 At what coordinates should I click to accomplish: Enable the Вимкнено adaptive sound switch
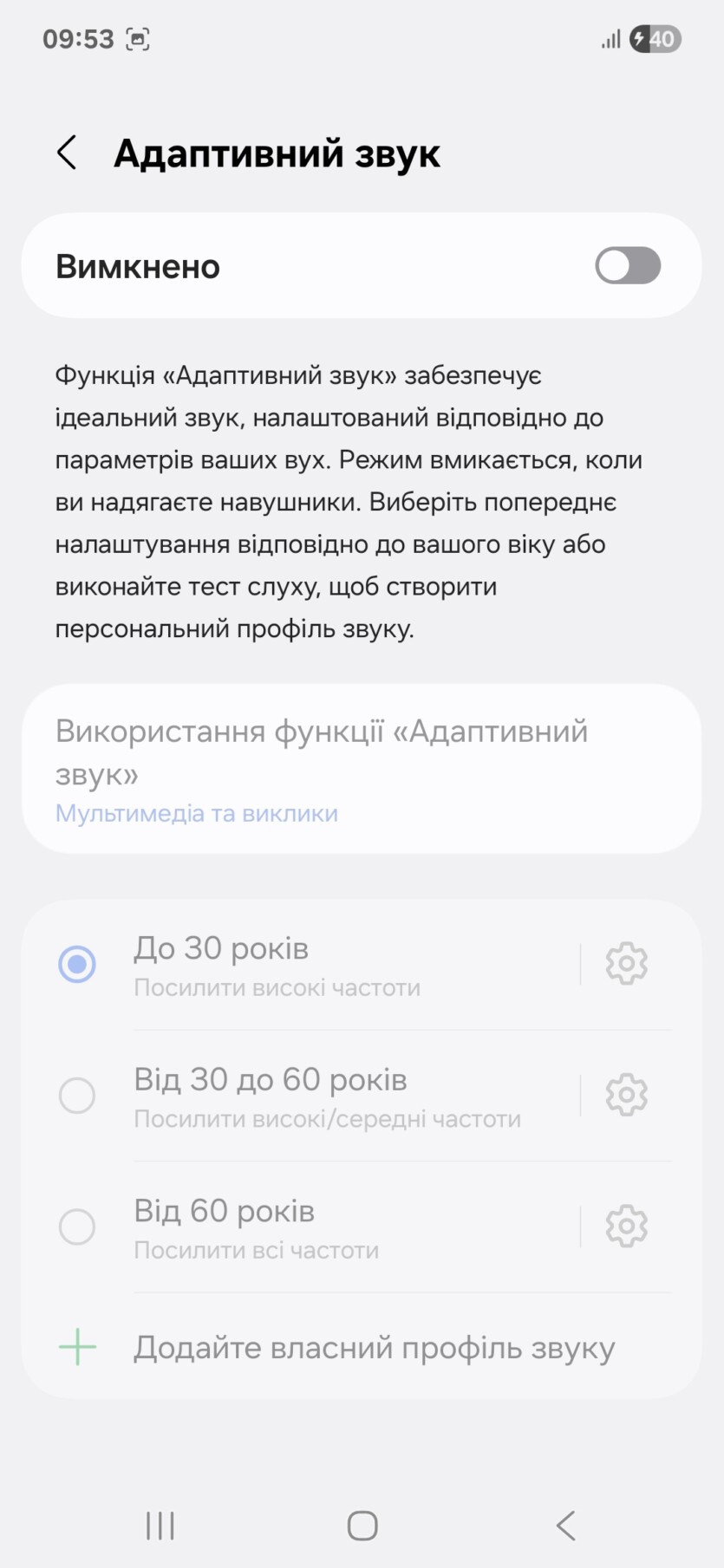click(x=627, y=266)
